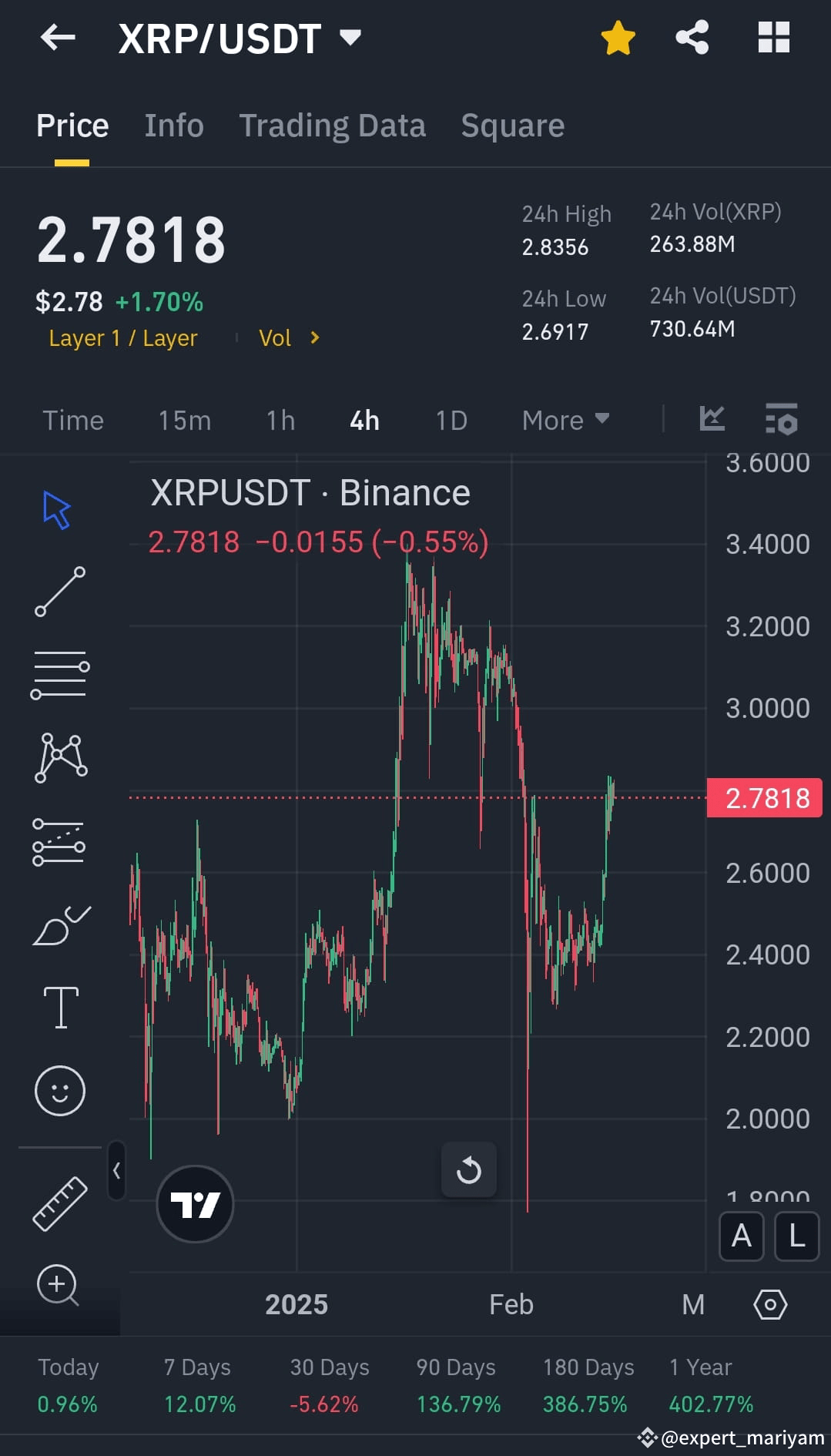Open the trend line drawing tool
Screen dimensions: 831x1456
click(x=60, y=593)
